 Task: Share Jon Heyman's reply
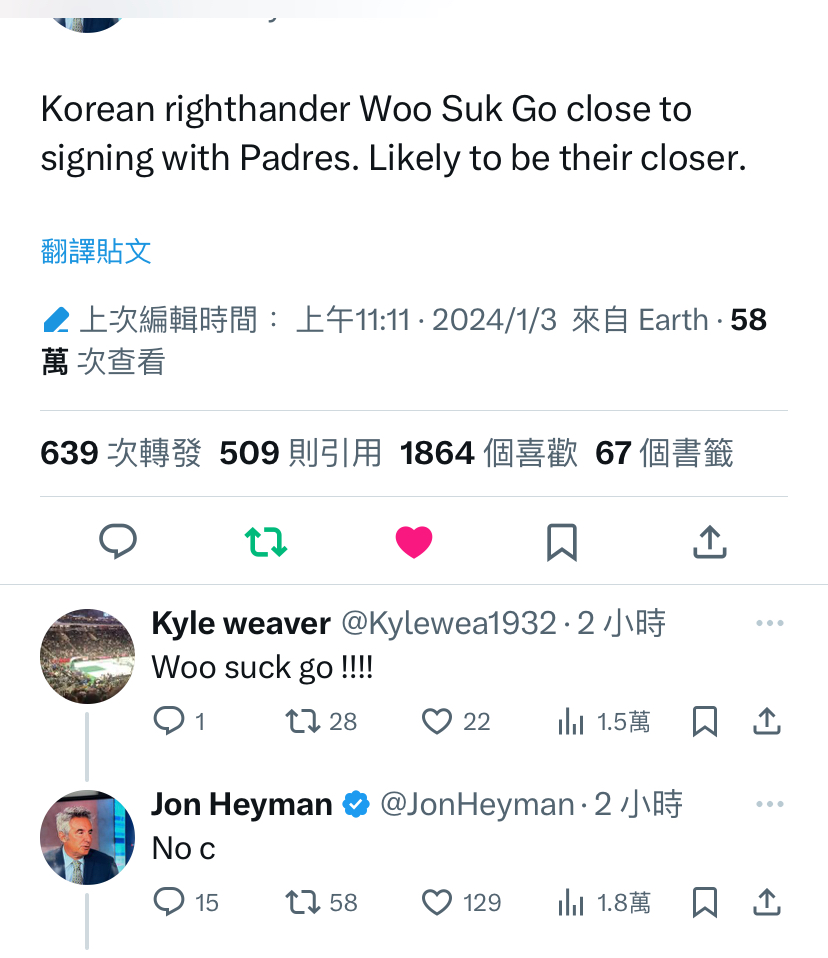766,903
